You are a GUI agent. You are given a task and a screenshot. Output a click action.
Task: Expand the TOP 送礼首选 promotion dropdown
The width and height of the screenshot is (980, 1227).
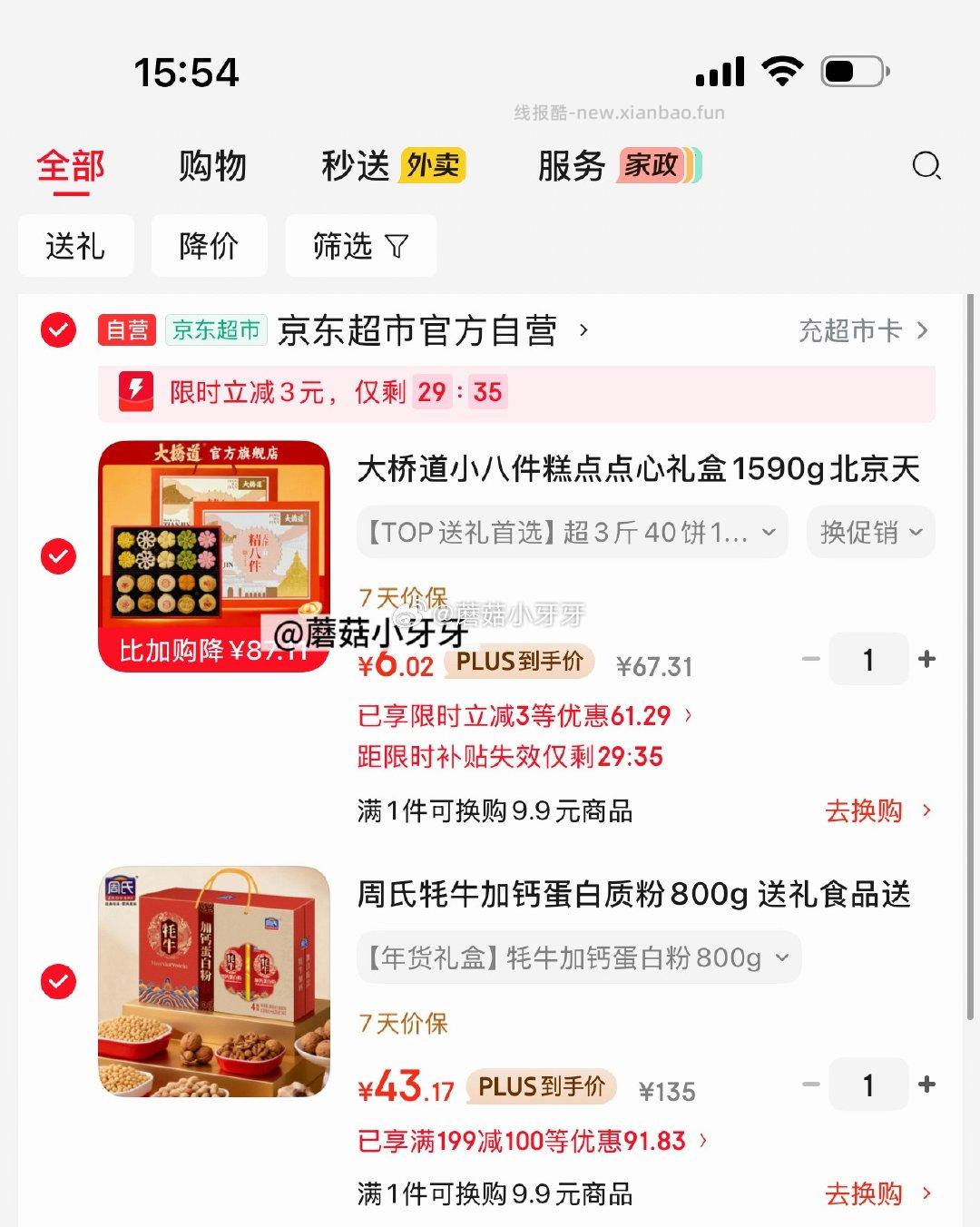(x=572, y=532)
